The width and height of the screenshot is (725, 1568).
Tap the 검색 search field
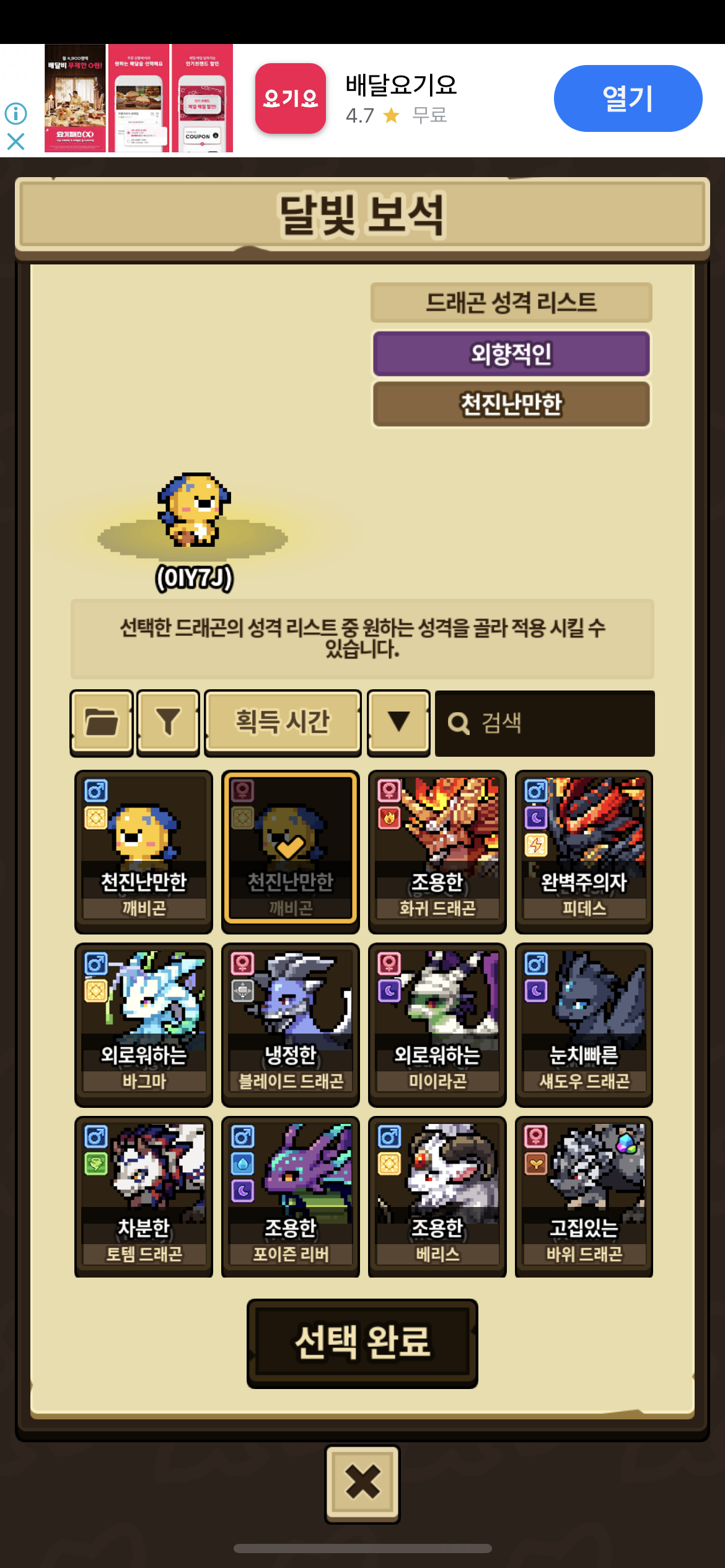(544, 723)
